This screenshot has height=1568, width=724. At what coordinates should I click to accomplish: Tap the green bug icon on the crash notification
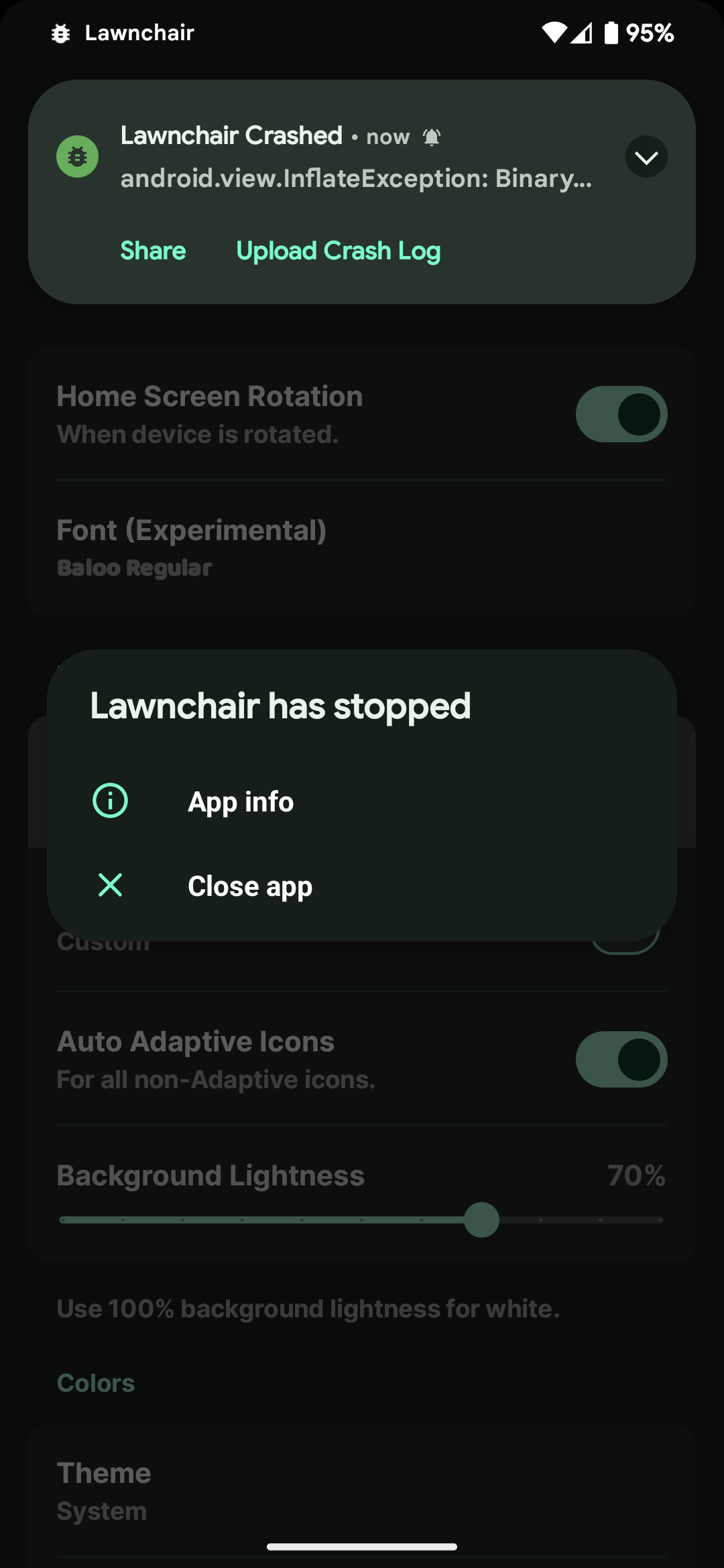[x=77, y=155]
